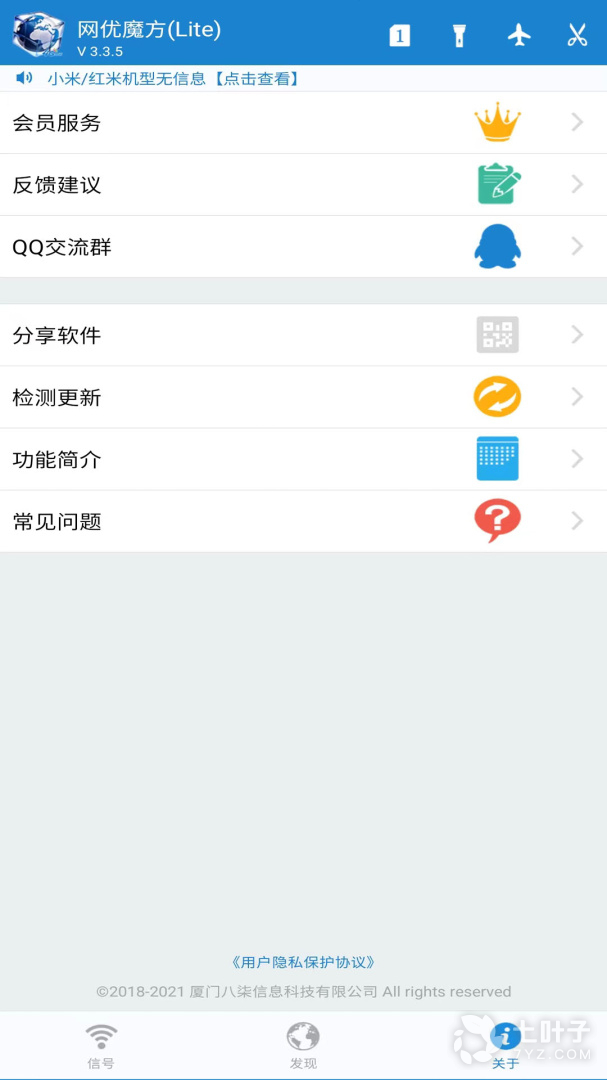Open the 小米/红米机型无信息 notice
The width and height of the screenshot is (607, 1080).
pos(172,78)
